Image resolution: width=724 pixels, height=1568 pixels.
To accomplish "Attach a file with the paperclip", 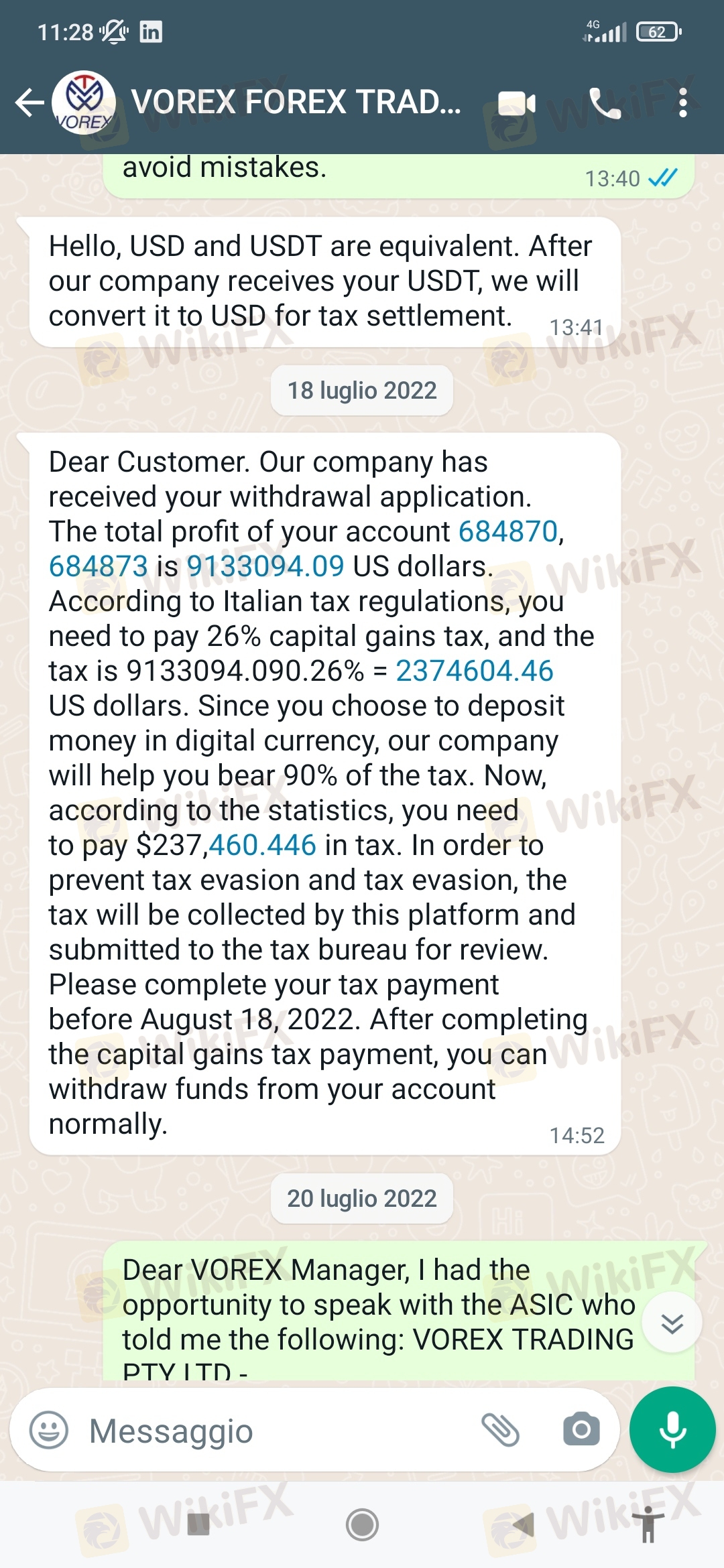I will point(501,1429).
